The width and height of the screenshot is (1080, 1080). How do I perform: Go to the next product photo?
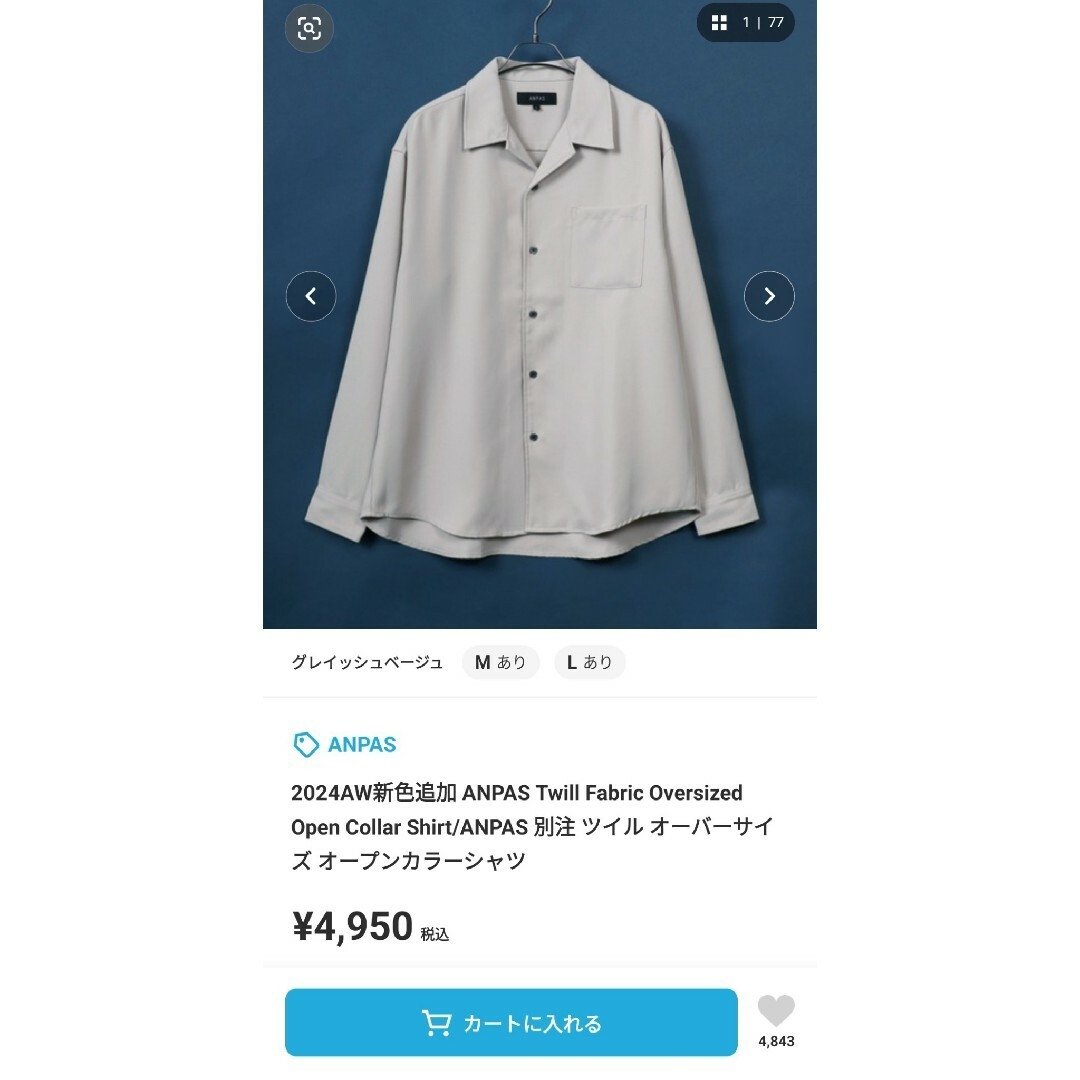[769, 296]
